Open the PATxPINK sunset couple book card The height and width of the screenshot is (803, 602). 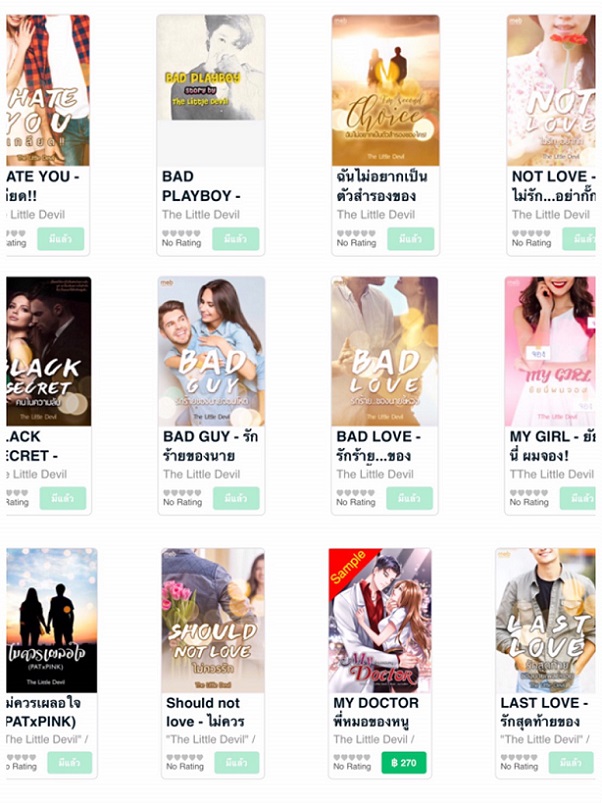click(50, 620)
